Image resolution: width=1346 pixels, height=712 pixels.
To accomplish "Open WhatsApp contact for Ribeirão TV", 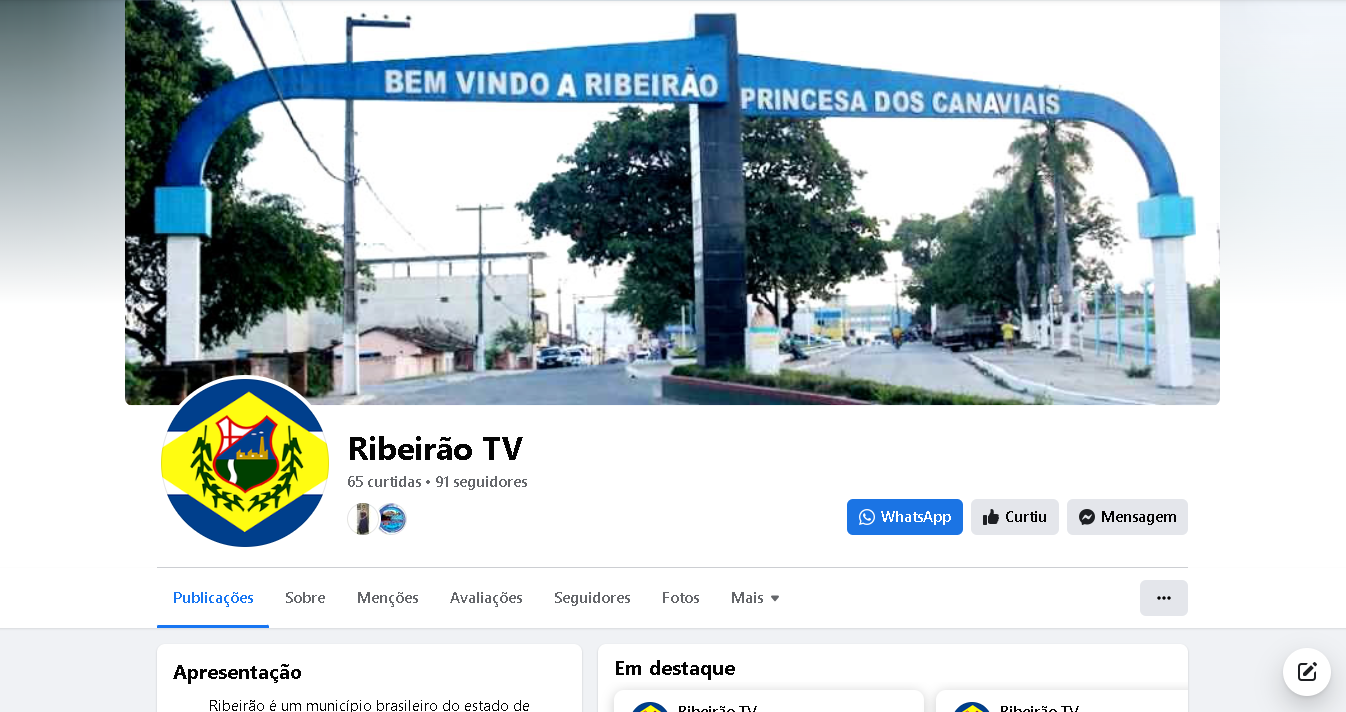I will (904, 517).
